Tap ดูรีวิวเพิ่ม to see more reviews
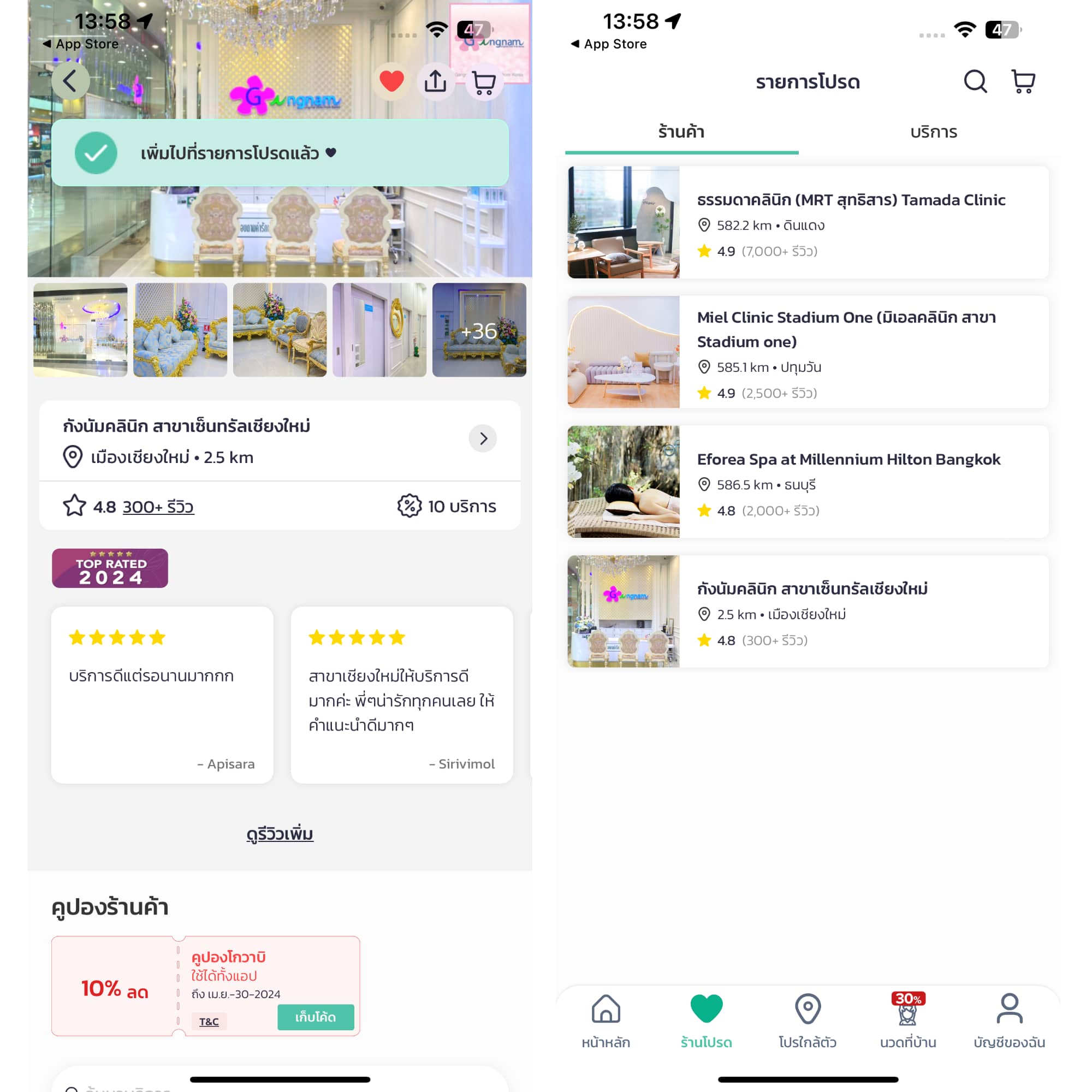Viewport: 1092px width, 1092px height. click(x=280, y=834)
